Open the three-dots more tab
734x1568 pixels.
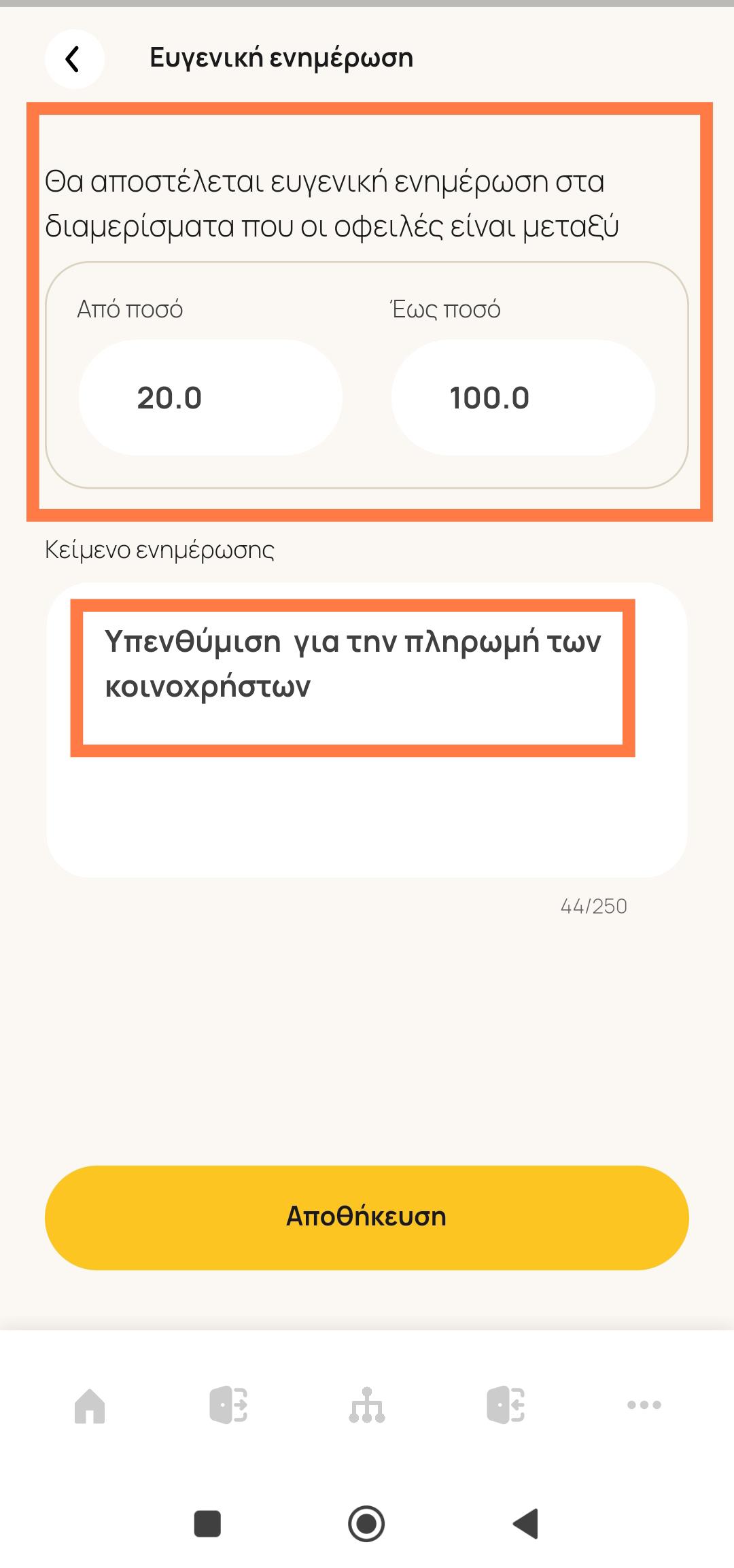tap(644, 1405)
